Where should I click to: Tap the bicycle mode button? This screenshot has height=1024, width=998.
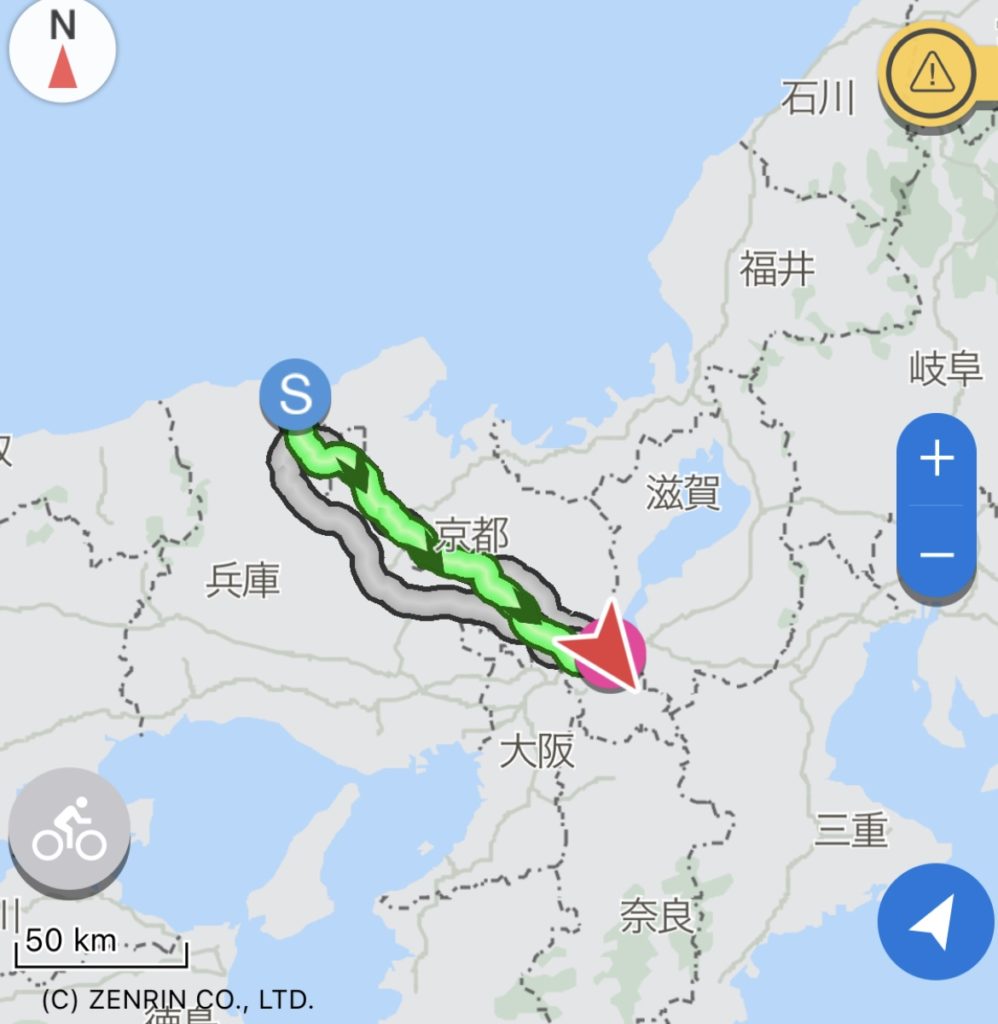tap(69, 830)
